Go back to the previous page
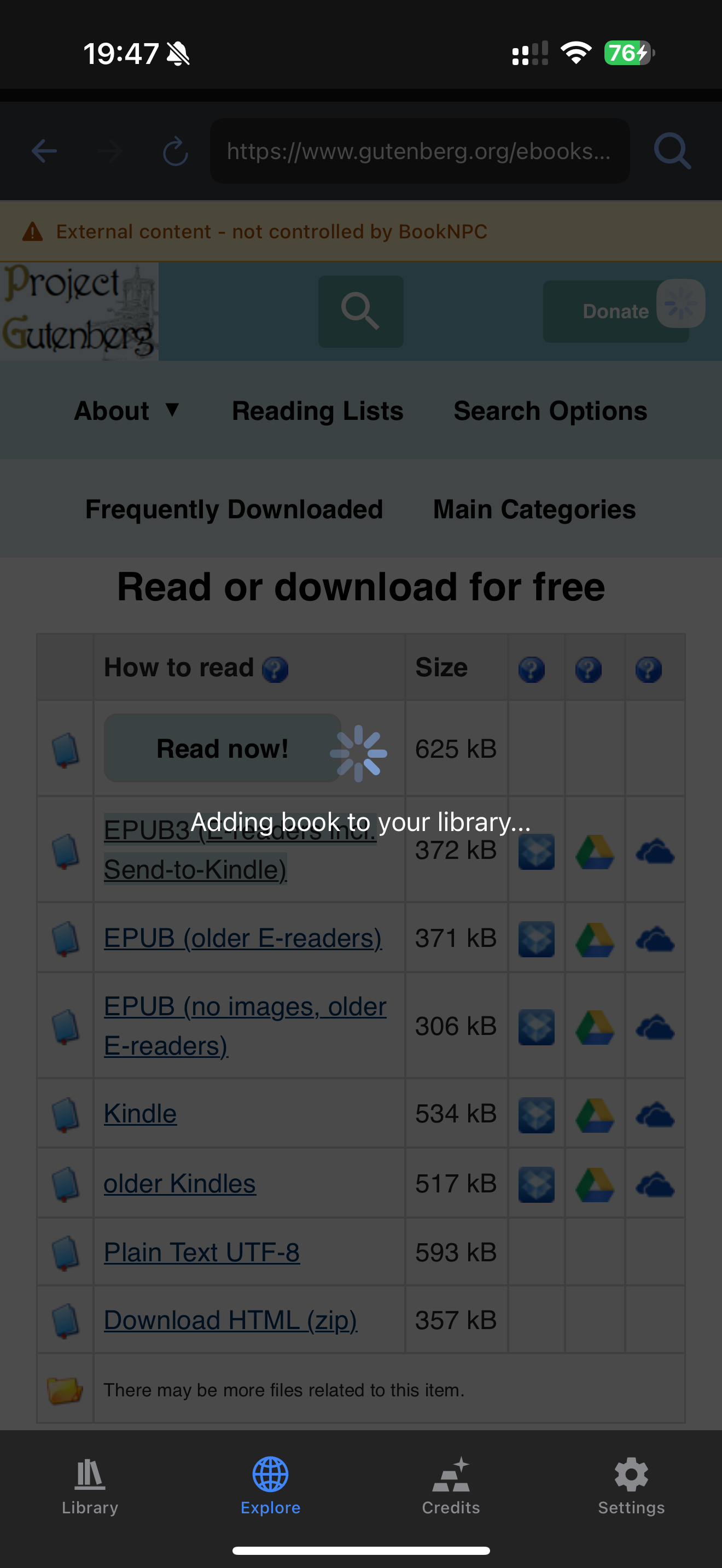 tap(44, 151)
